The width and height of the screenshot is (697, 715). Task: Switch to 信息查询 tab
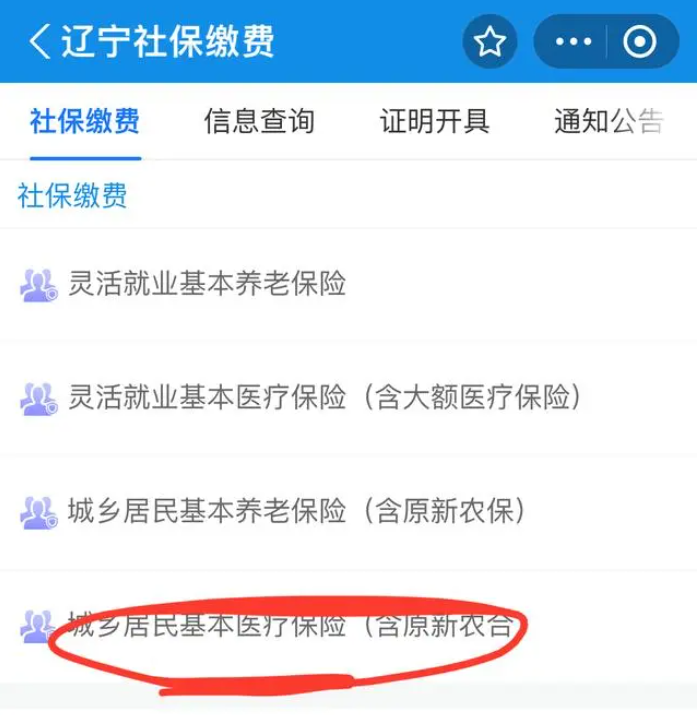click(259, 122)
